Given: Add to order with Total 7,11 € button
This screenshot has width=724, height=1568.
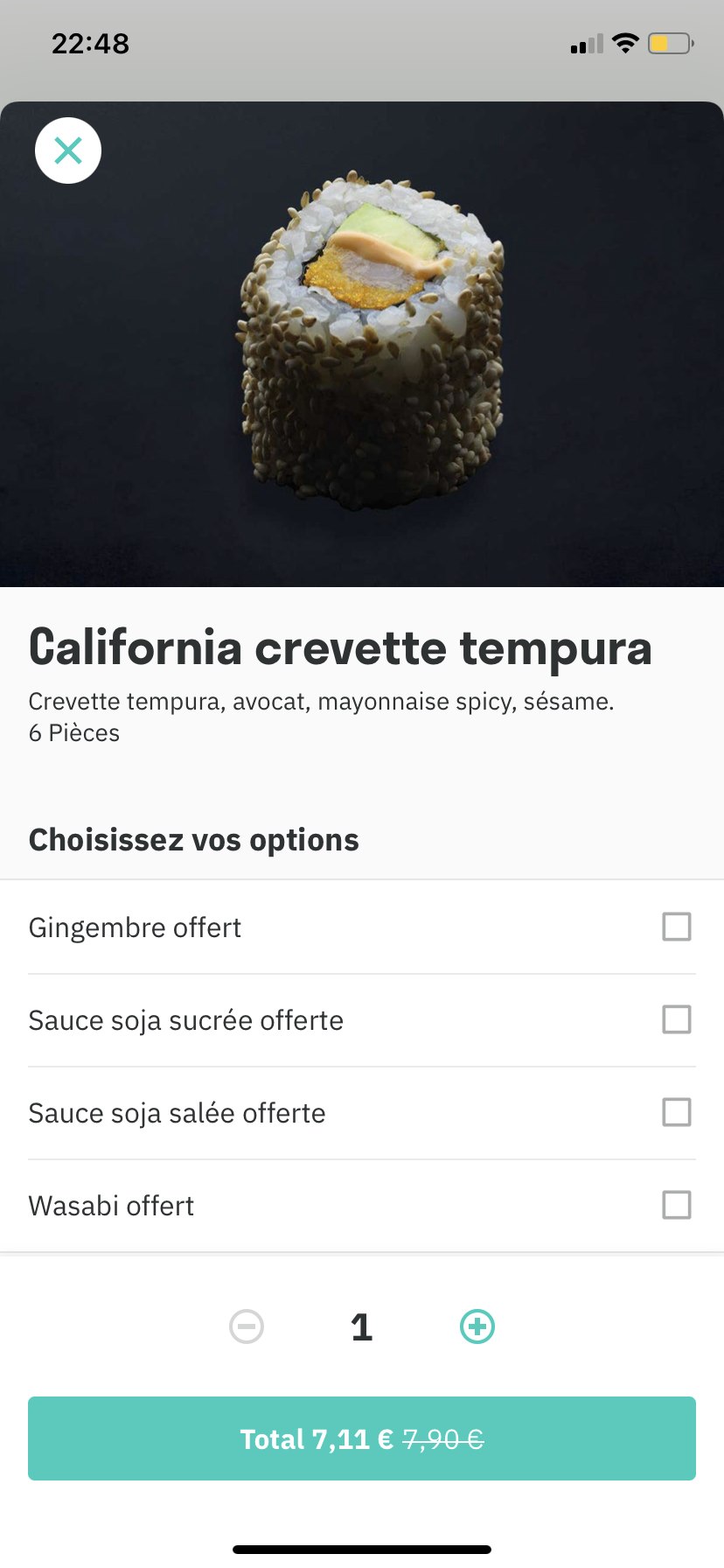Looking at the screenshot, I should [x=362, y=1438].
